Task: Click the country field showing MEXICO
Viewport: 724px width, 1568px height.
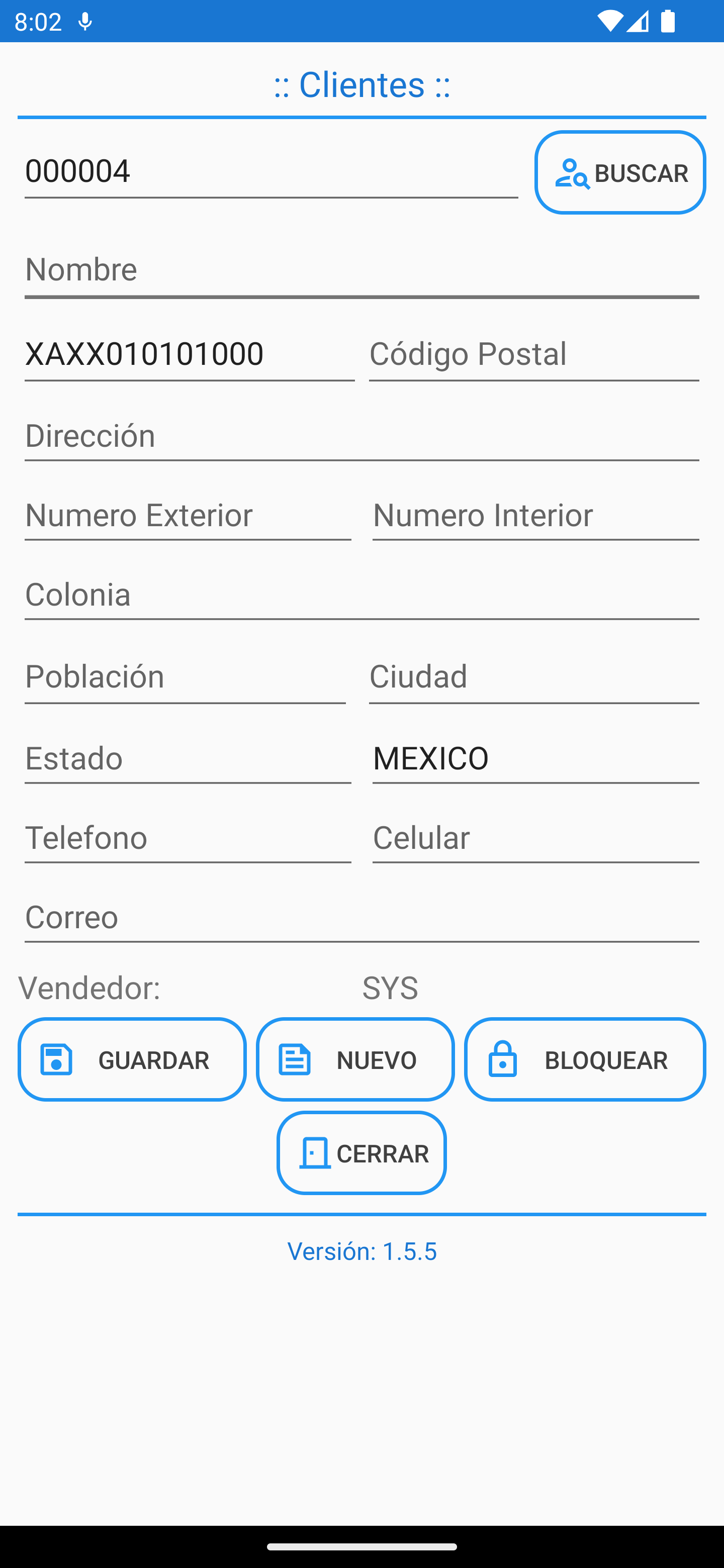Action: 534,757
